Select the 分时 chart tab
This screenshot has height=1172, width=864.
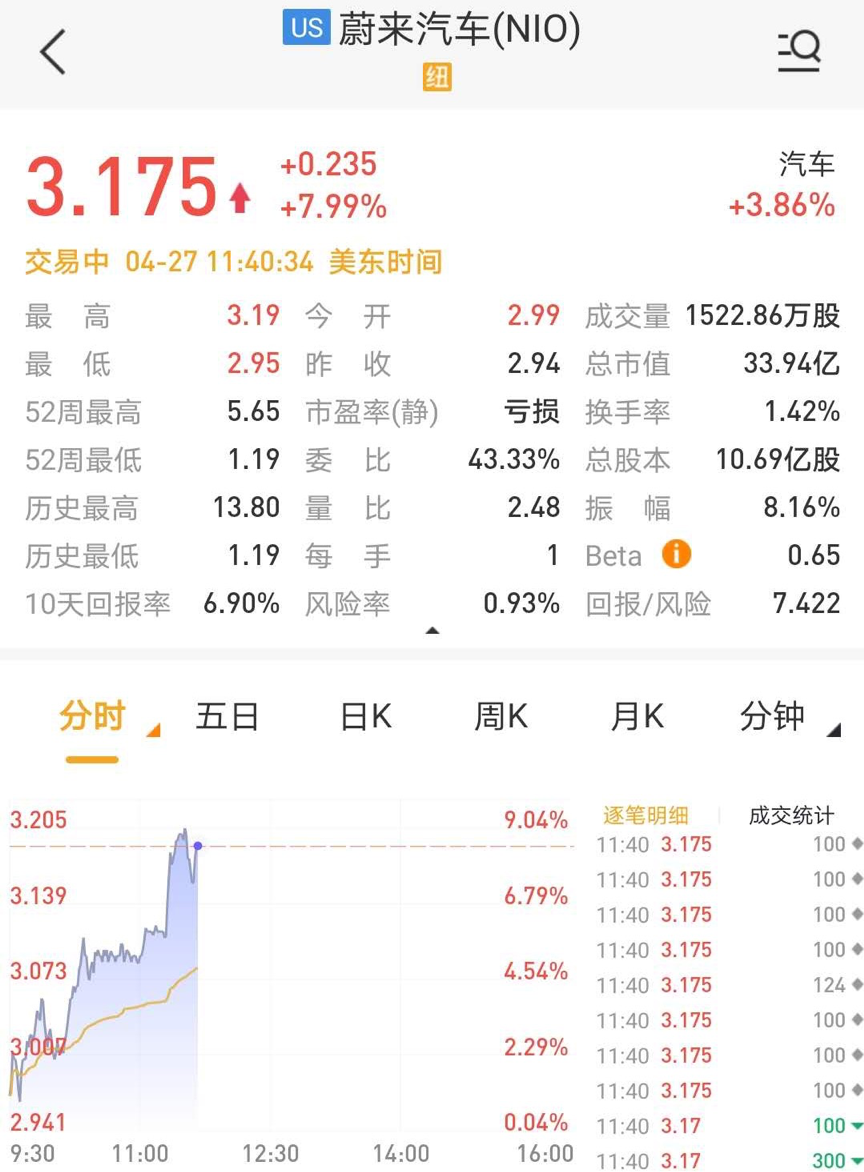click(92, 717)
